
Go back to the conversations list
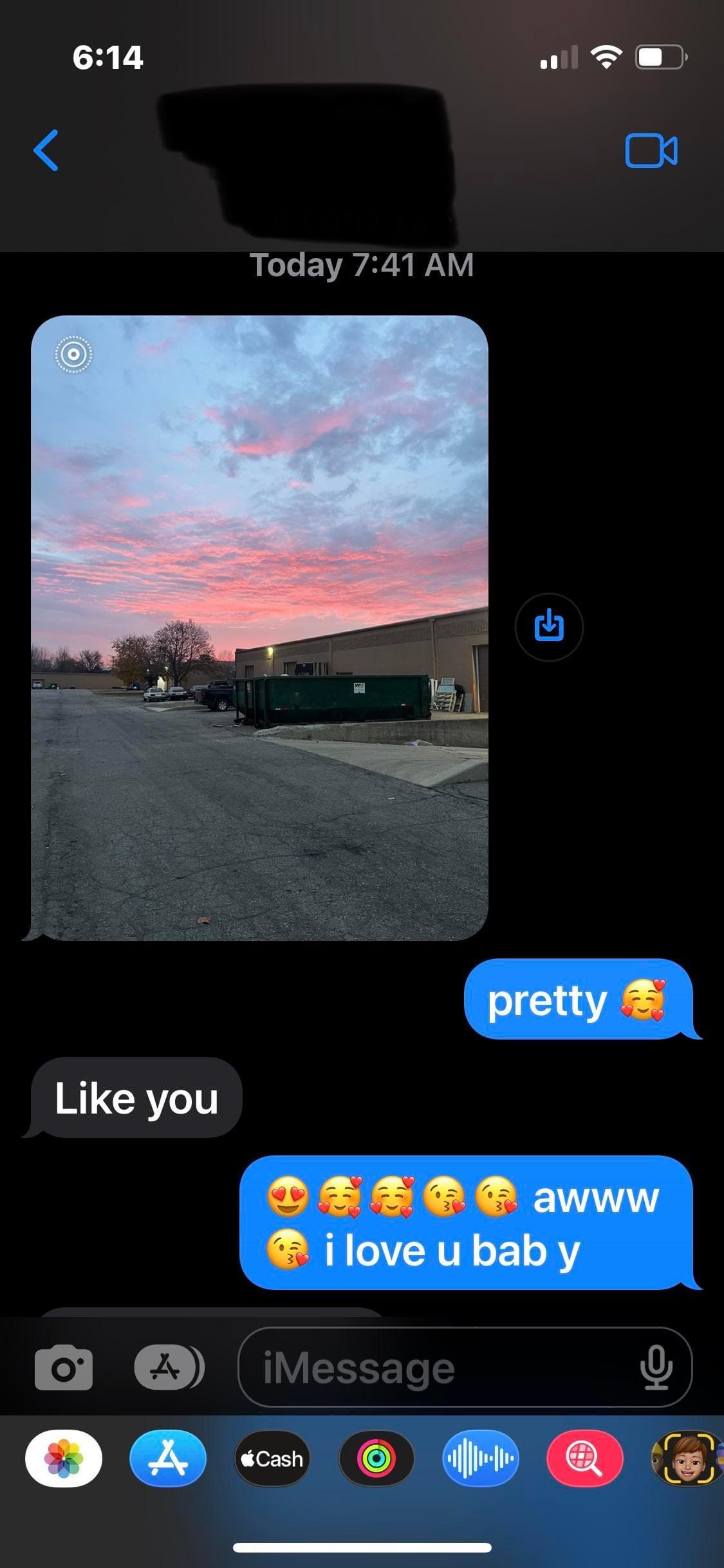(x=46, y=151)
